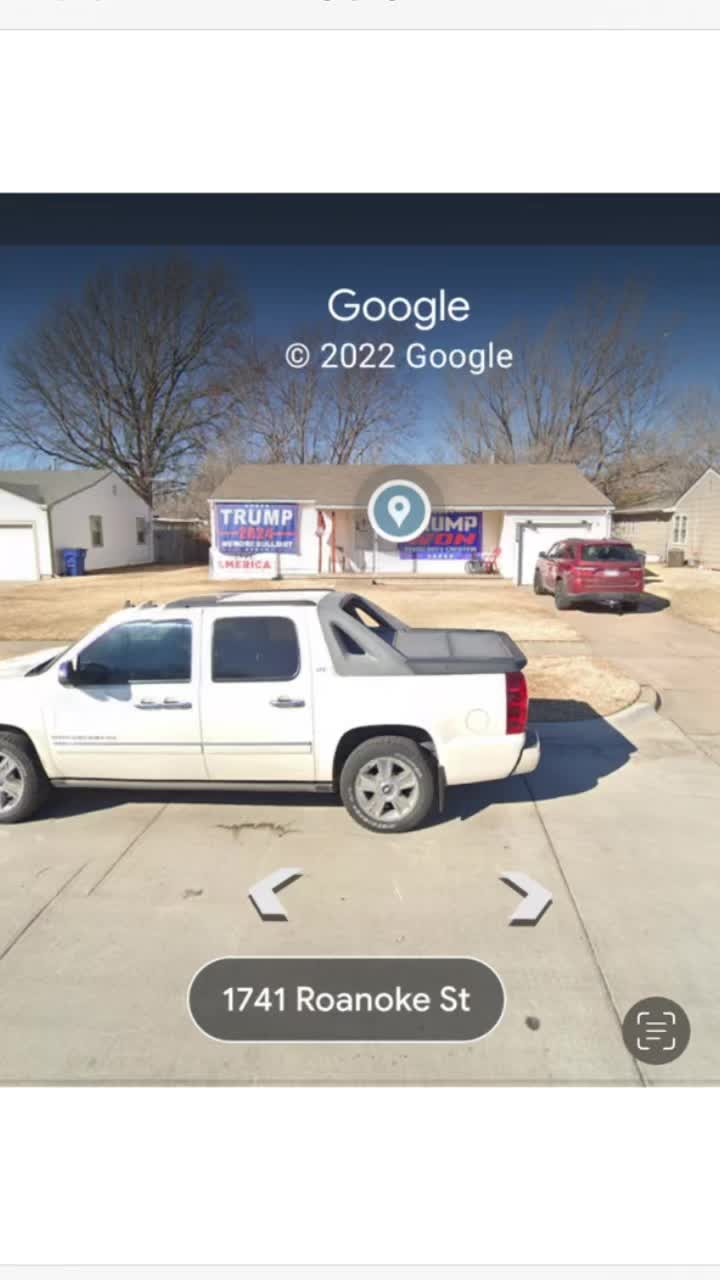
Task: Move right along the street with the arrow
Action: 526,897
